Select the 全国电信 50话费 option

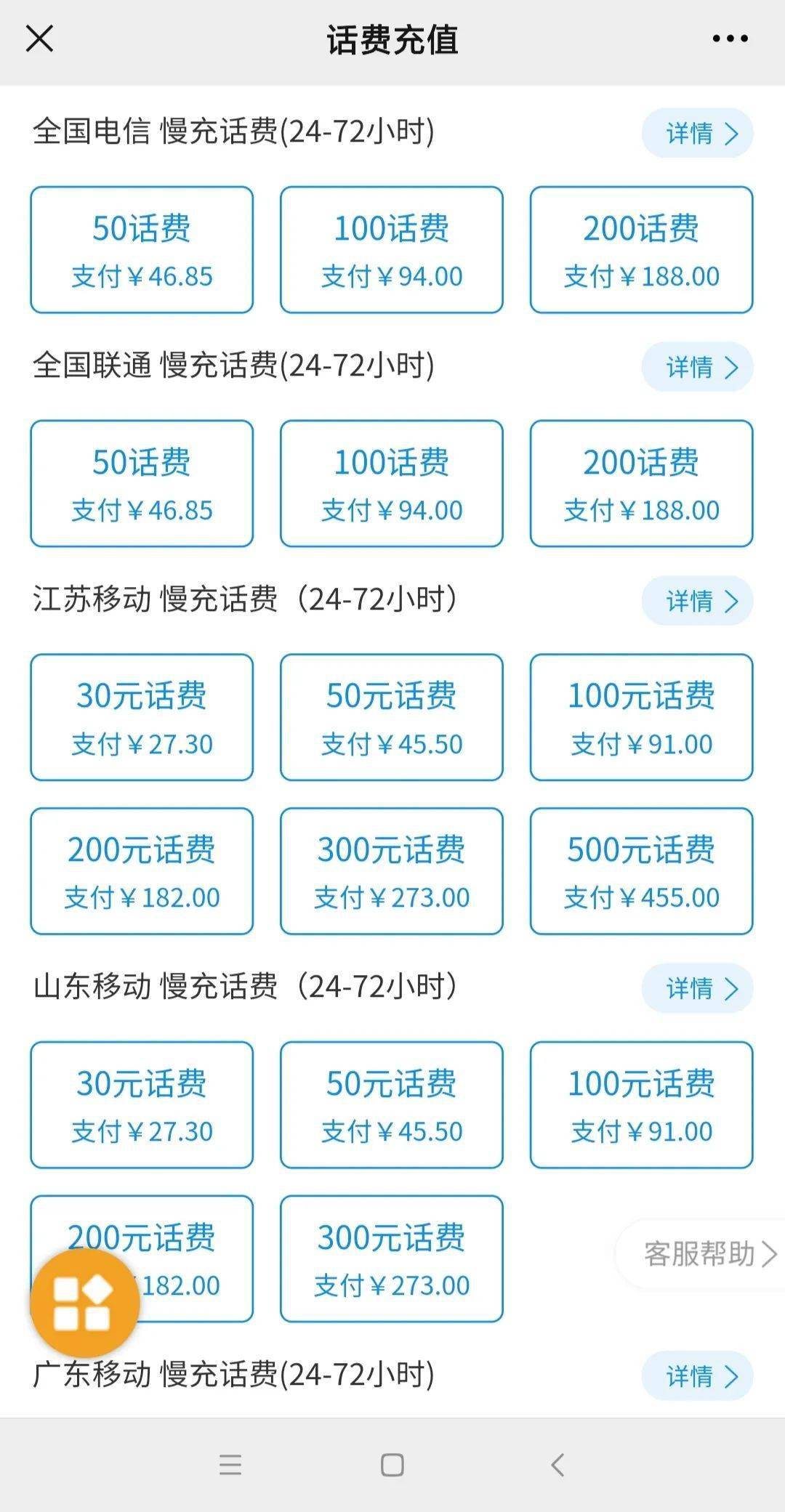click(141, 249)
